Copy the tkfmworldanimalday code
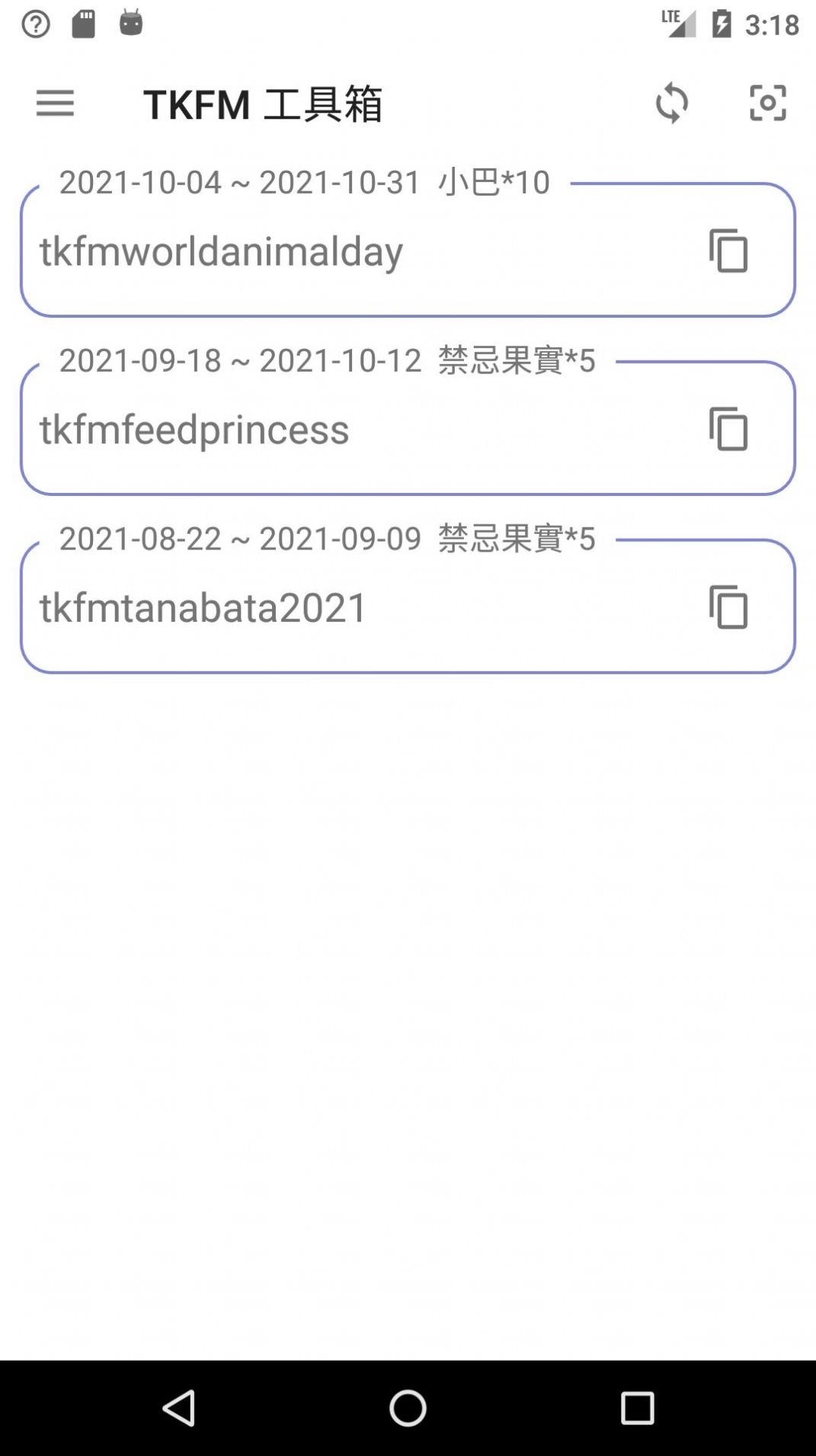Screen dimensions: 816x1456 [728, 251]
